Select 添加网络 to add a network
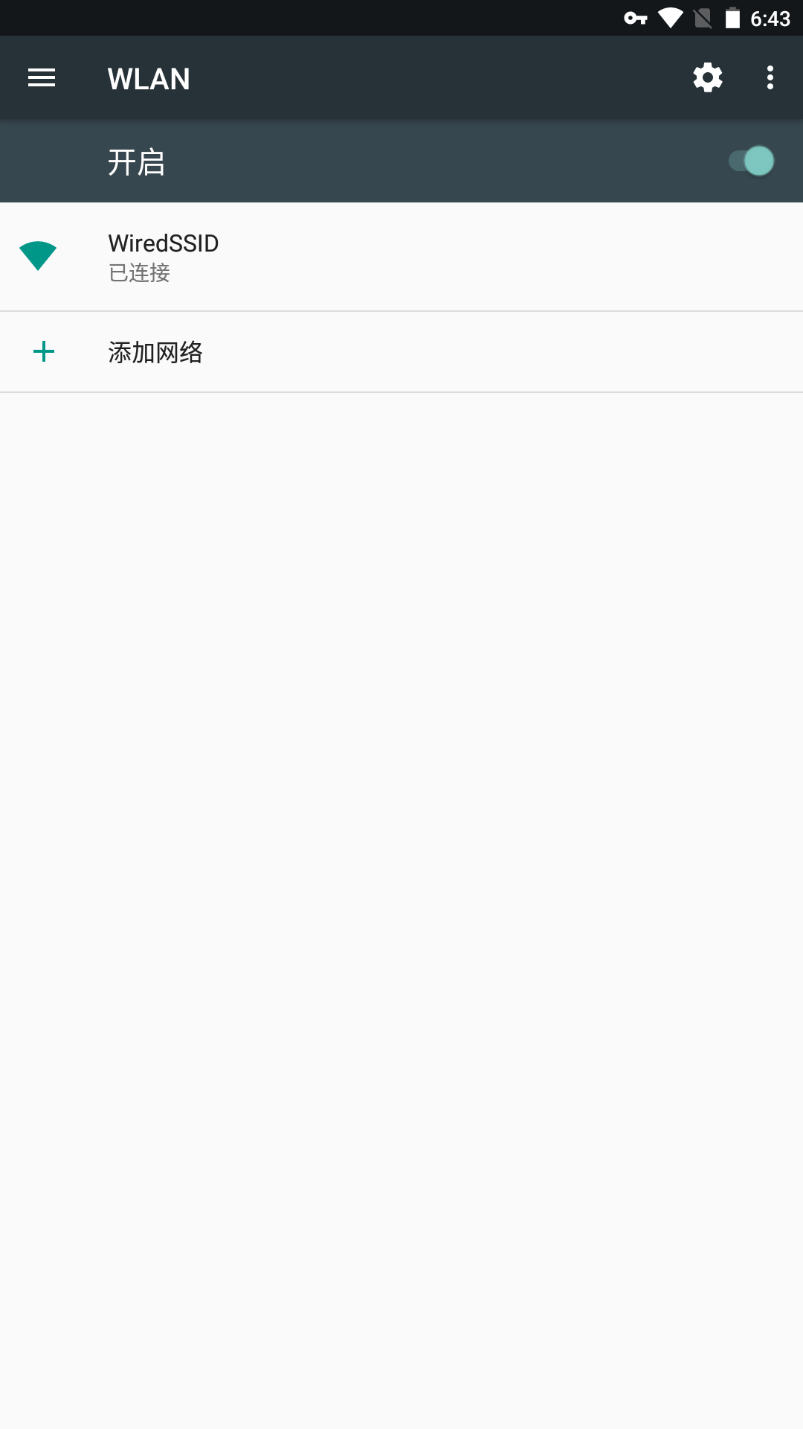 point(401,352)
